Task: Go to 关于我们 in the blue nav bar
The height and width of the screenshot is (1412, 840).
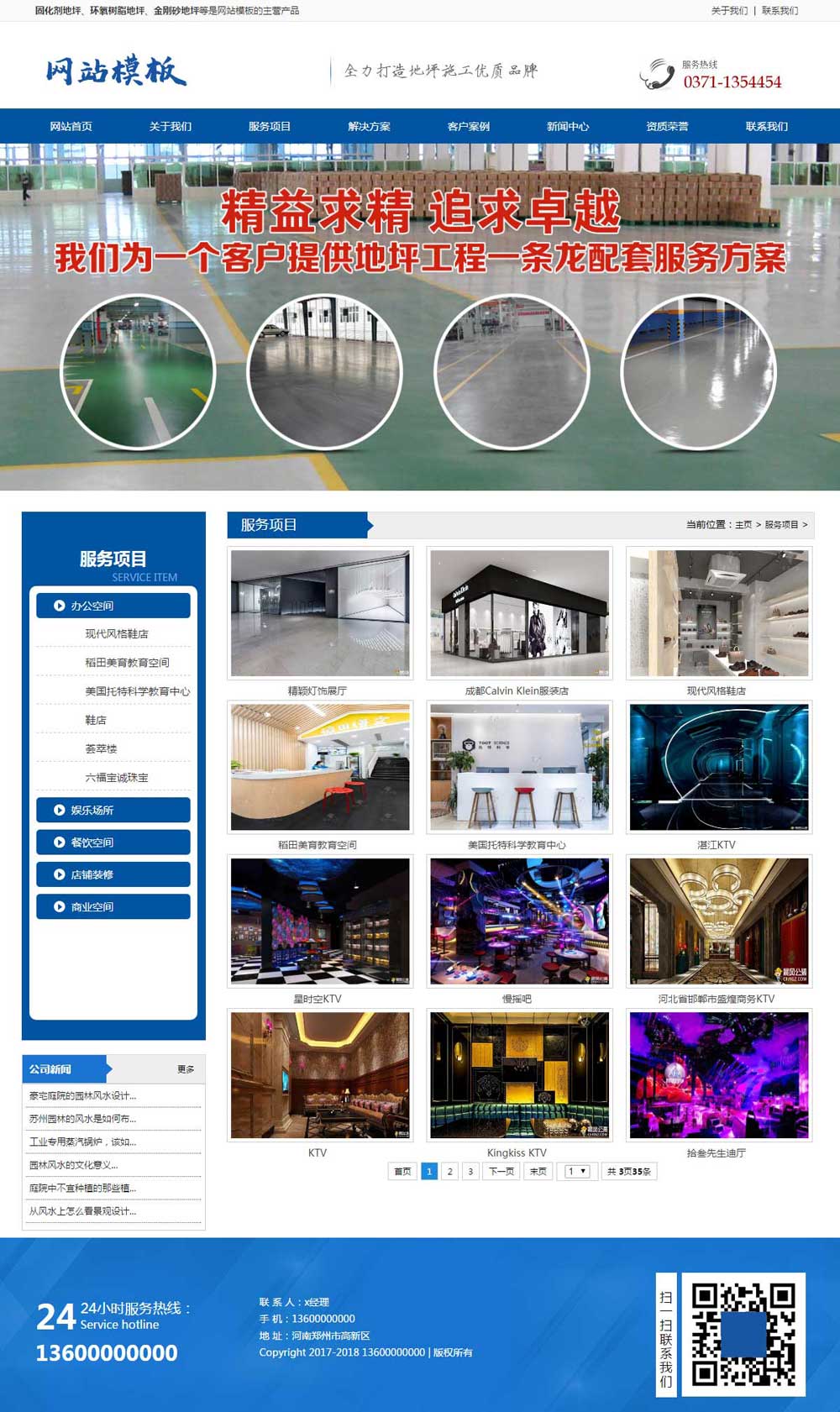Action: pyautogui.click(x=171, y=126)
